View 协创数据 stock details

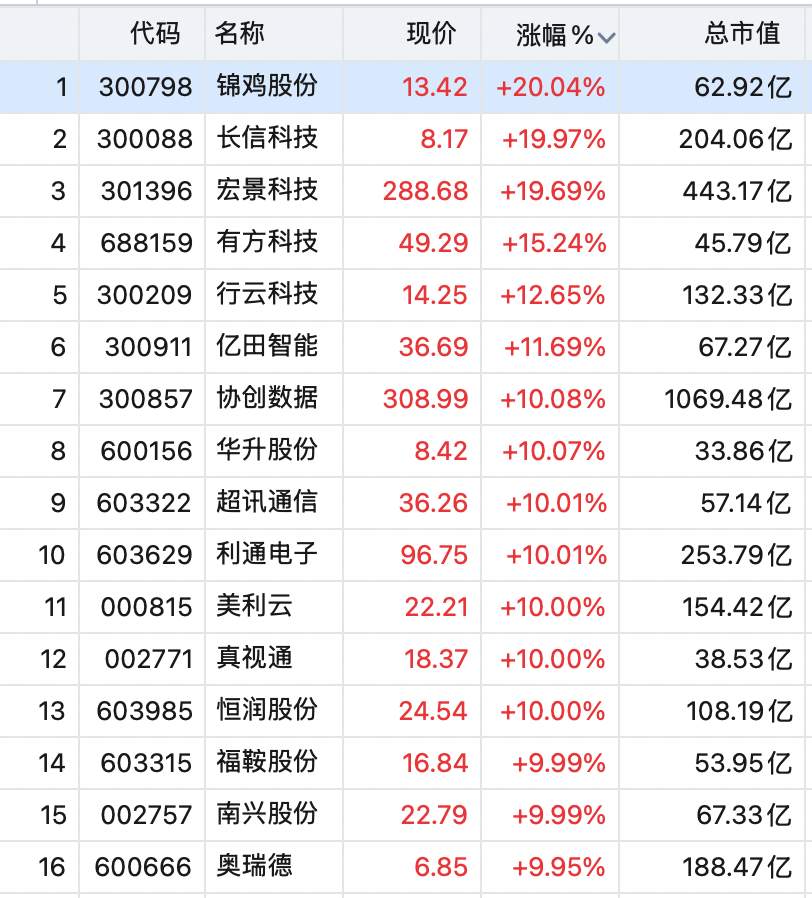point(266,398)
